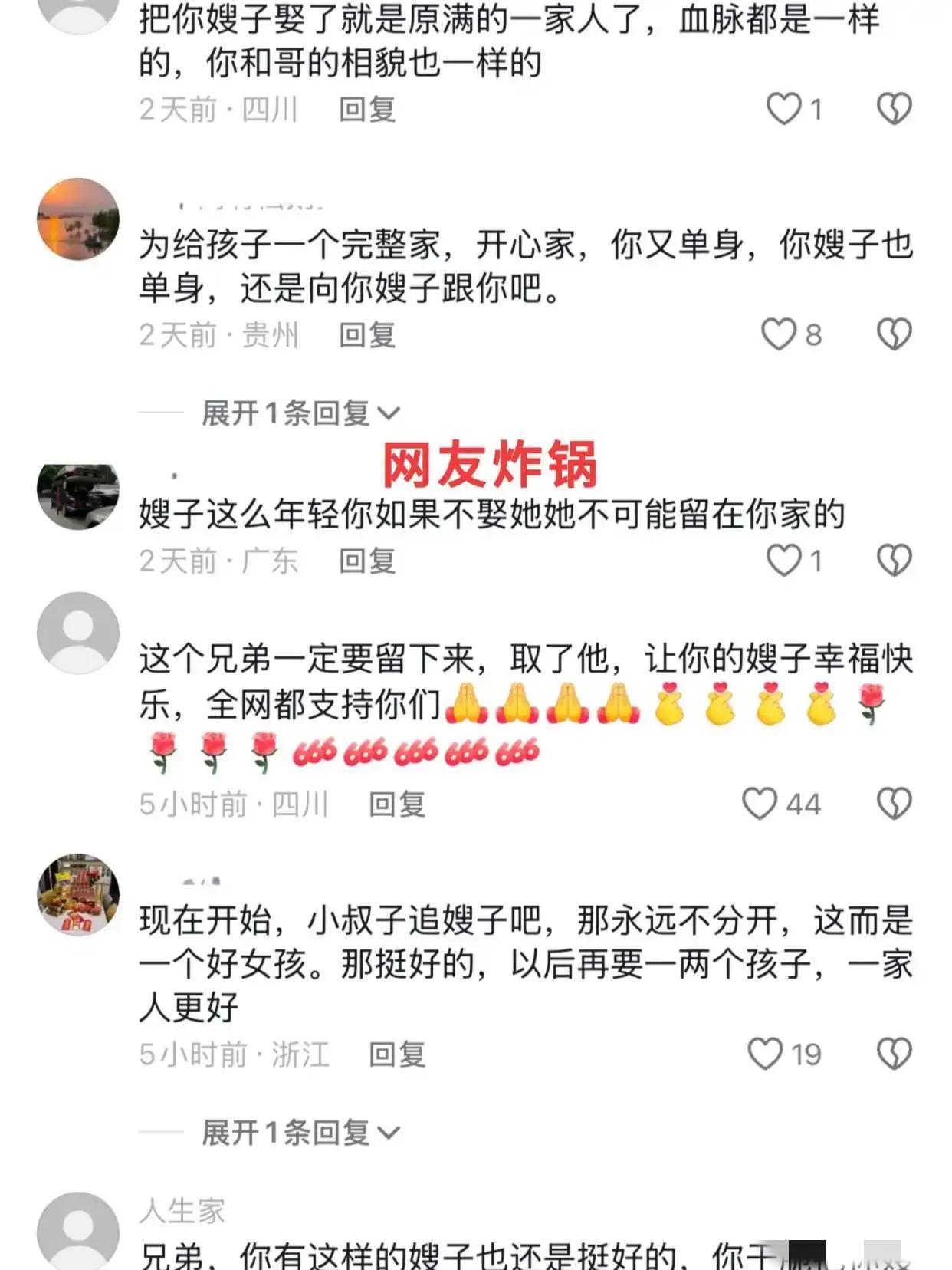Dislike the Guangdong comment
The height and width of the screenshot is (1270, 952).
(x=894, y=560)
